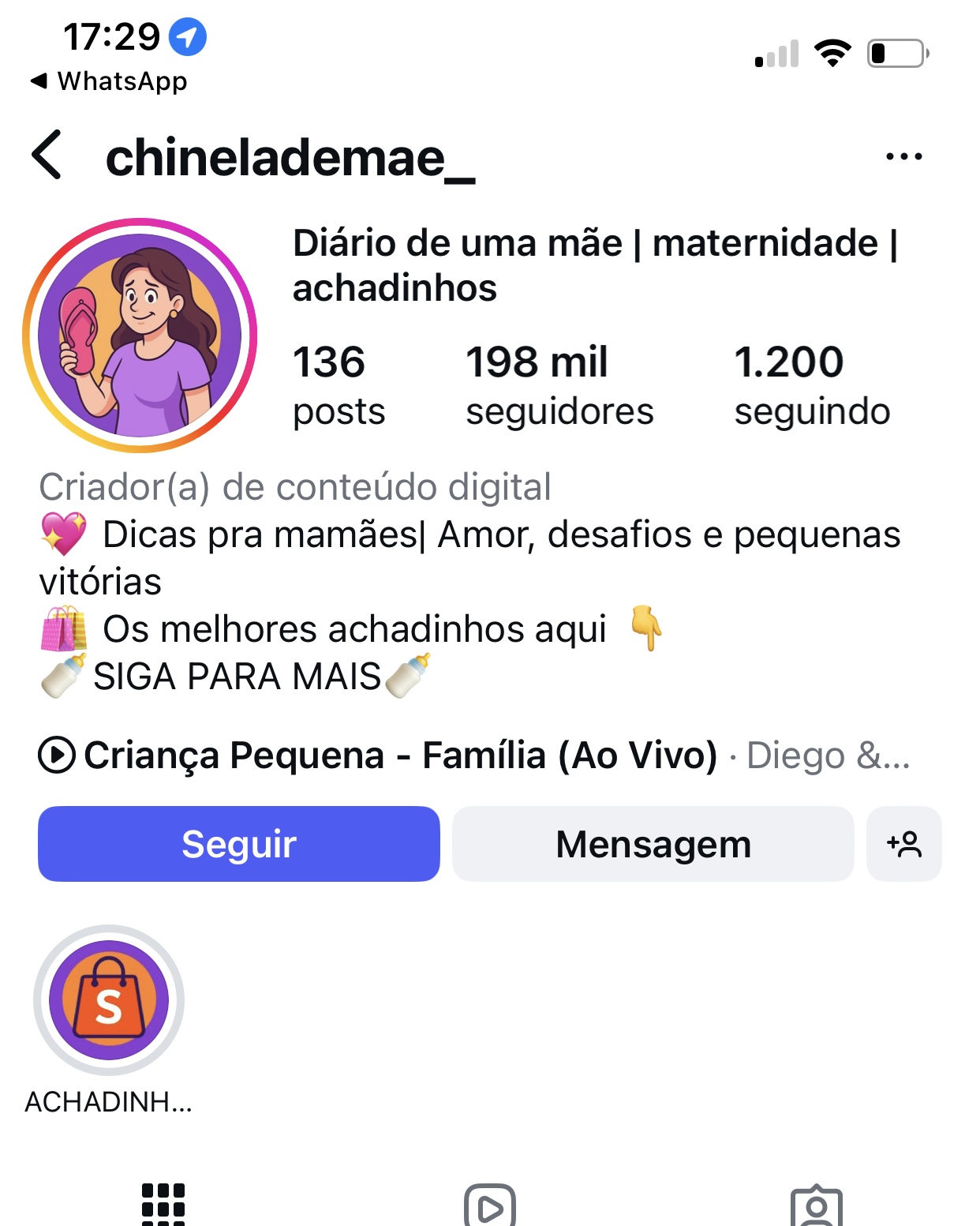Open the tagged photos tab icon
Screen dimensions: 980x1226
819,1204
